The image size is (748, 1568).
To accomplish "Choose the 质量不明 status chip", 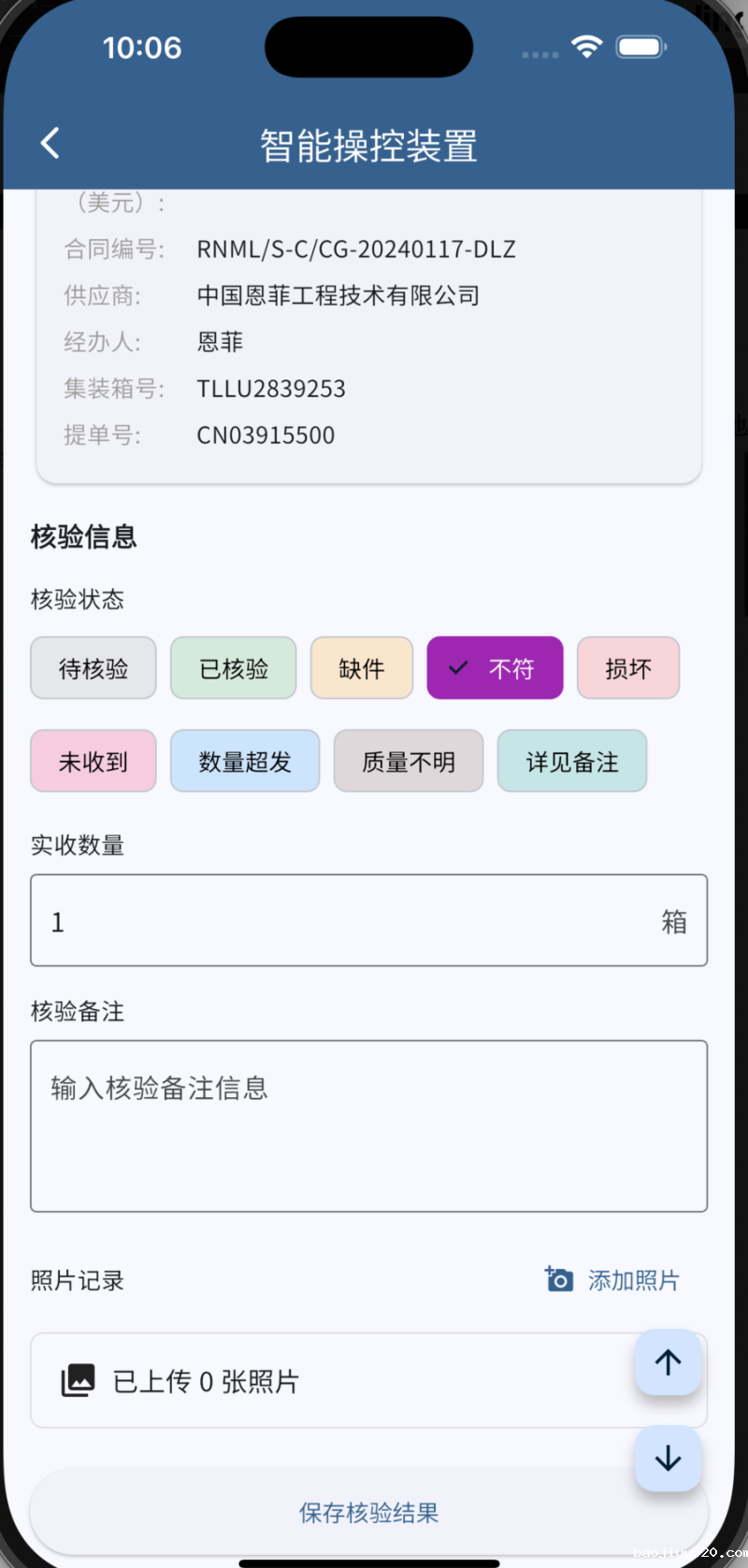I will [408, 762].
